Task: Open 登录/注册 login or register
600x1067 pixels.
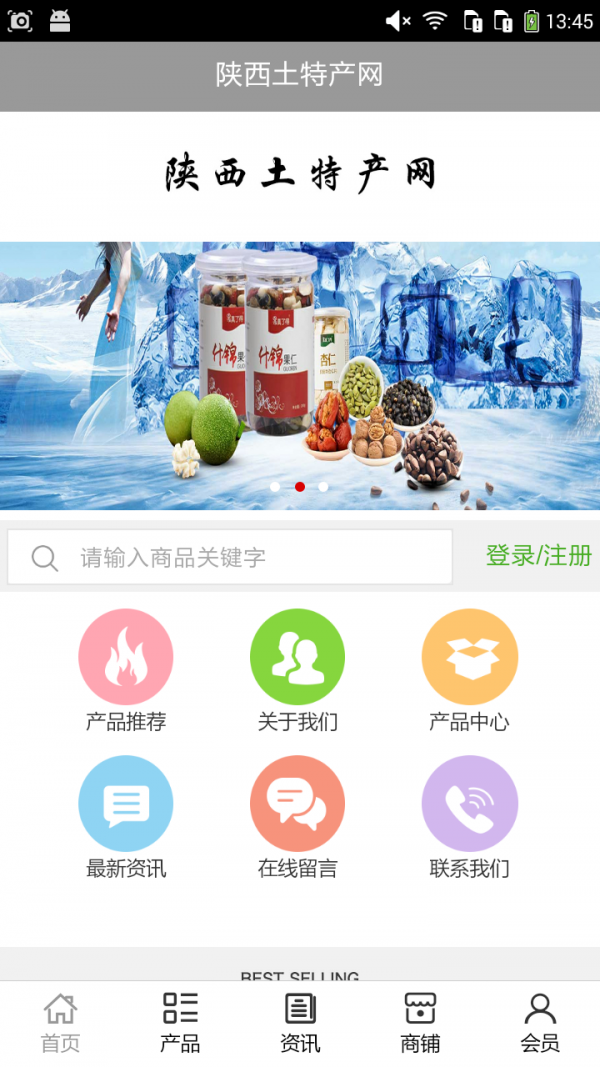Action: (x=538, y=556)
